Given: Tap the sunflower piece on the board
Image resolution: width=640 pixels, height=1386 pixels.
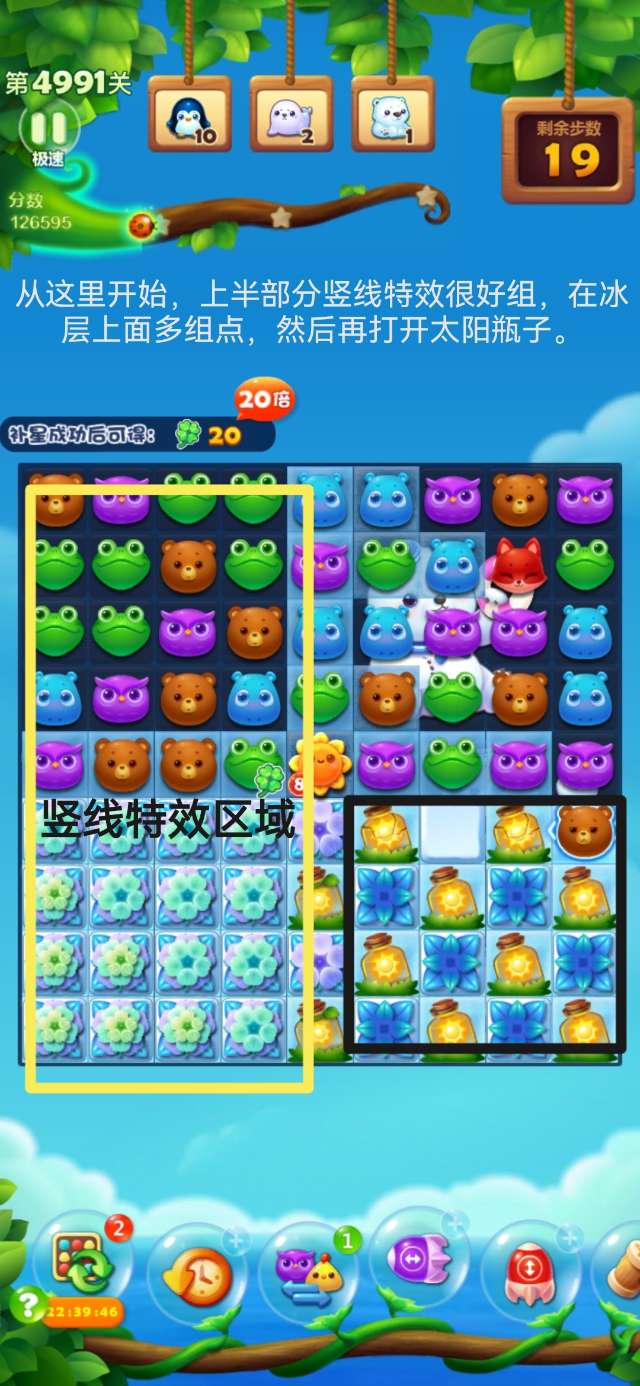Looking at the screenshot, I should pyautogui.click(x=322, y=763).
